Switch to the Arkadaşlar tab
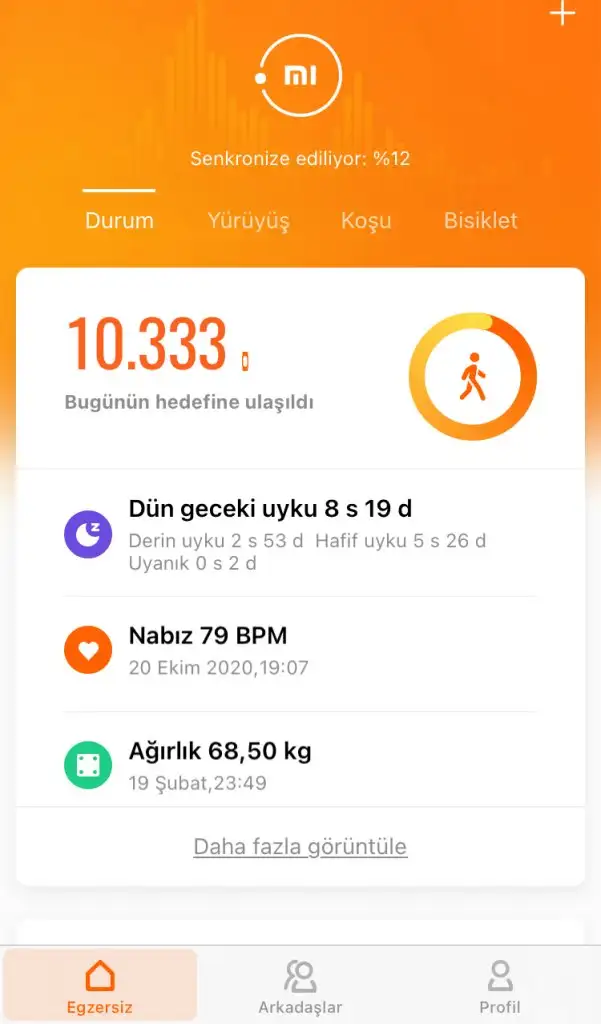Screen dimensions: 601x1024 point(300,986)
